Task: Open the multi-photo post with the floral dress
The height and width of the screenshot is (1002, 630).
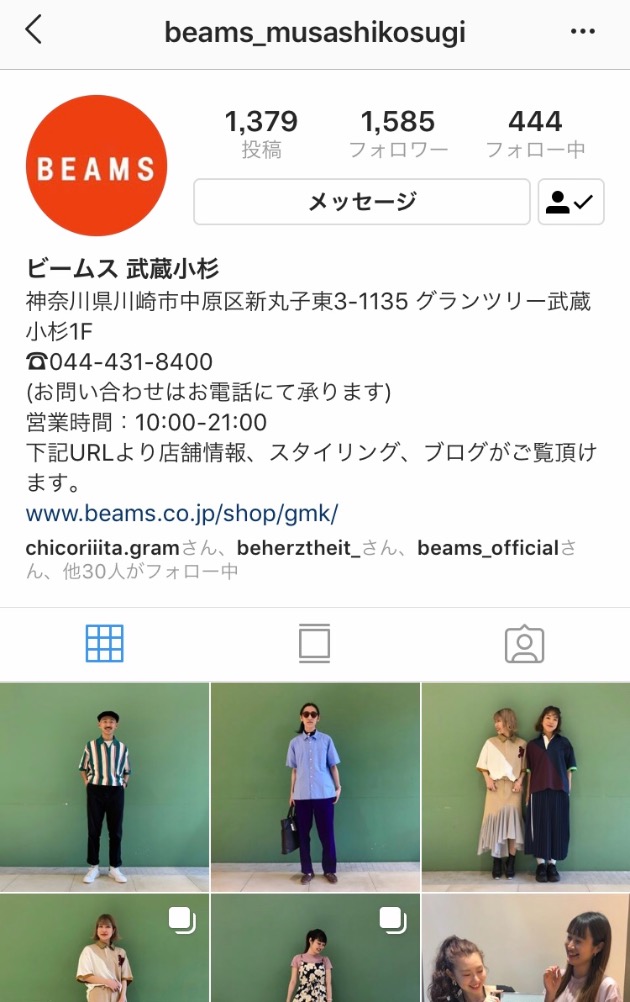Action: click(315, 950)
